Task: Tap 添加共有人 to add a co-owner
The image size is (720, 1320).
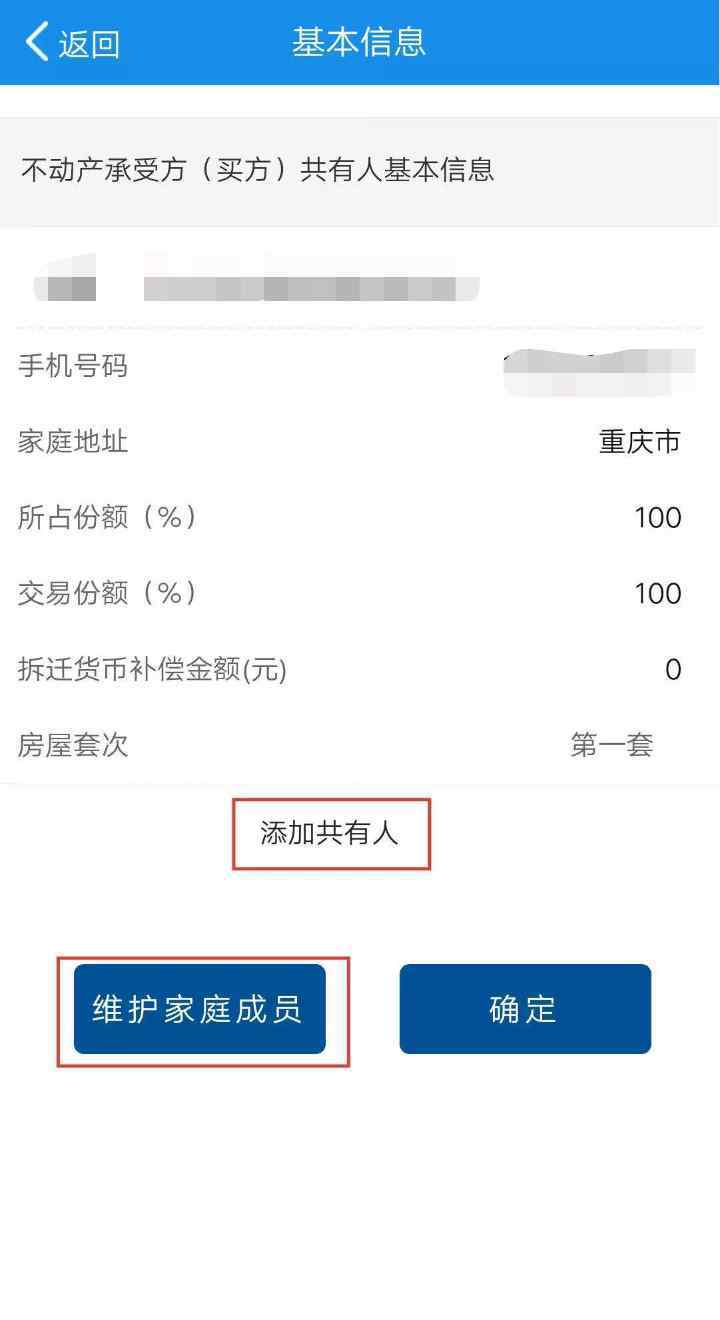Action: point(330,833)
